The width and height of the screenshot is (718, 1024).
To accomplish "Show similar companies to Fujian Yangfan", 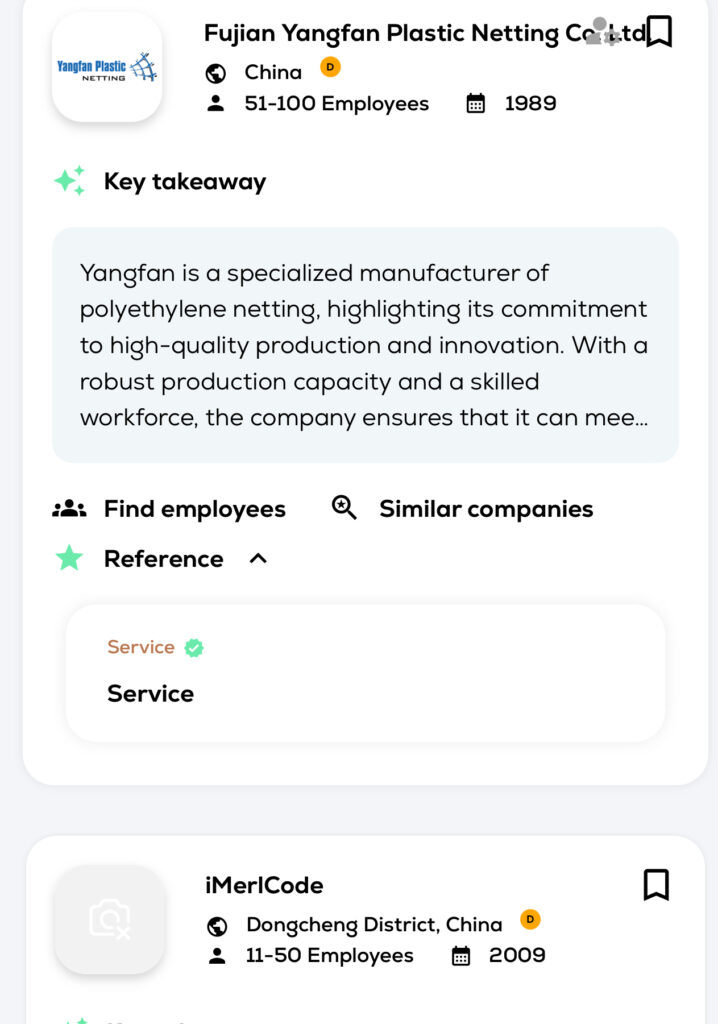I will (x=462, y=509).
